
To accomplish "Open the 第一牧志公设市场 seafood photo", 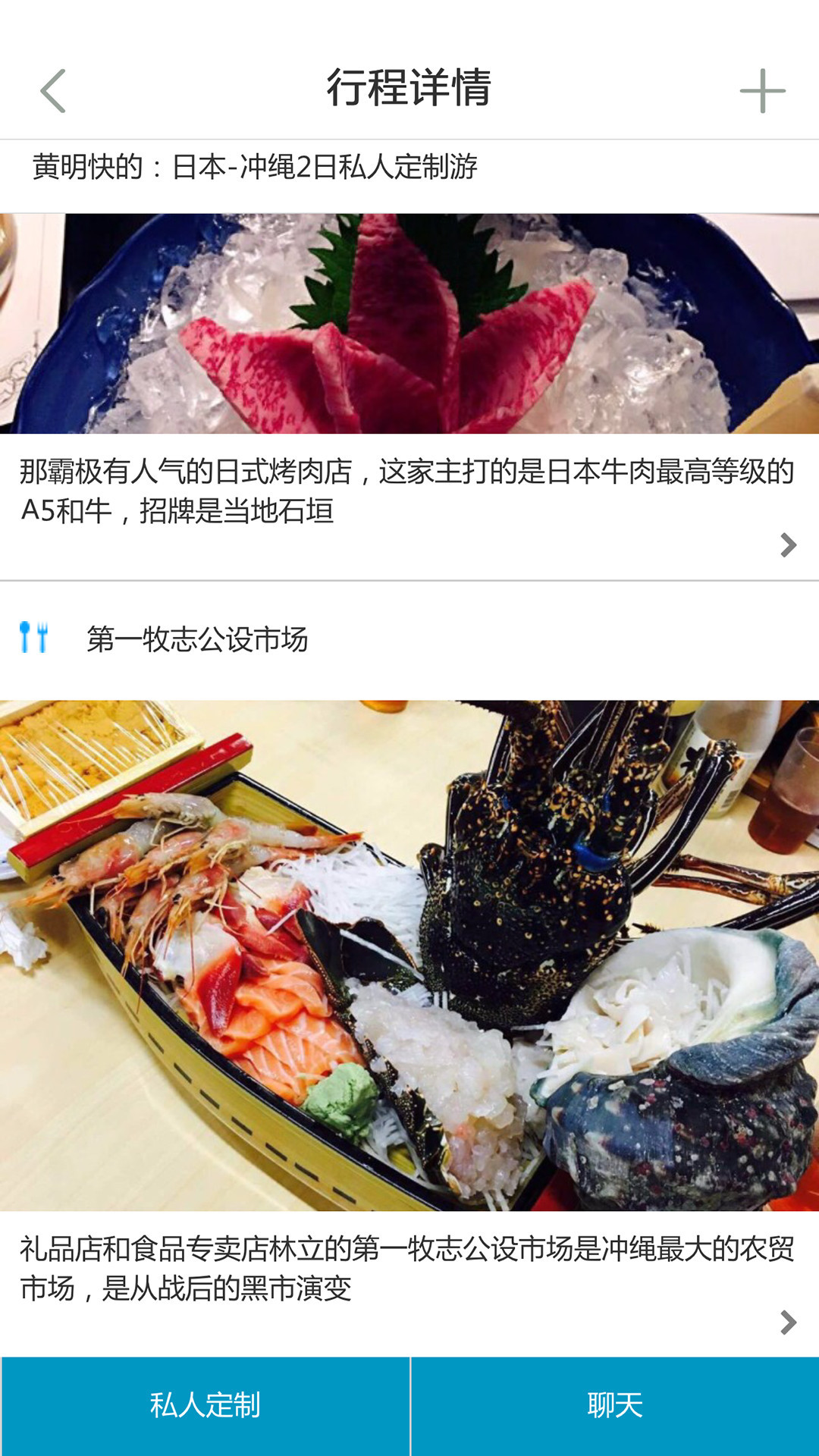I will (409, 955).
